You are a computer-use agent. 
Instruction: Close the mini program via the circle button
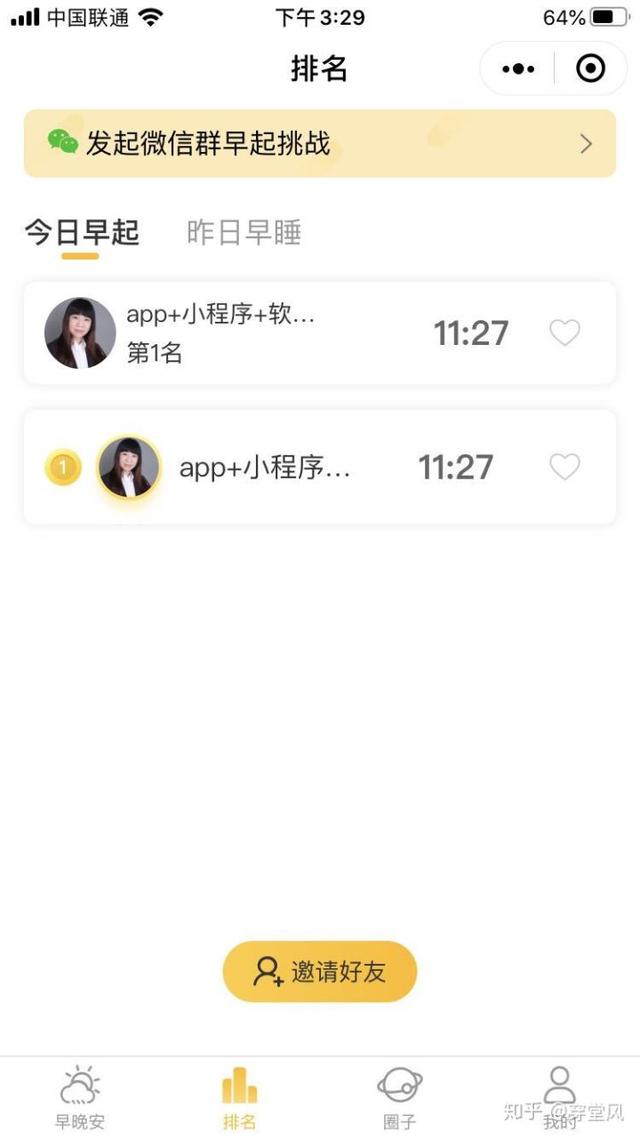click(x=591, y=69)
